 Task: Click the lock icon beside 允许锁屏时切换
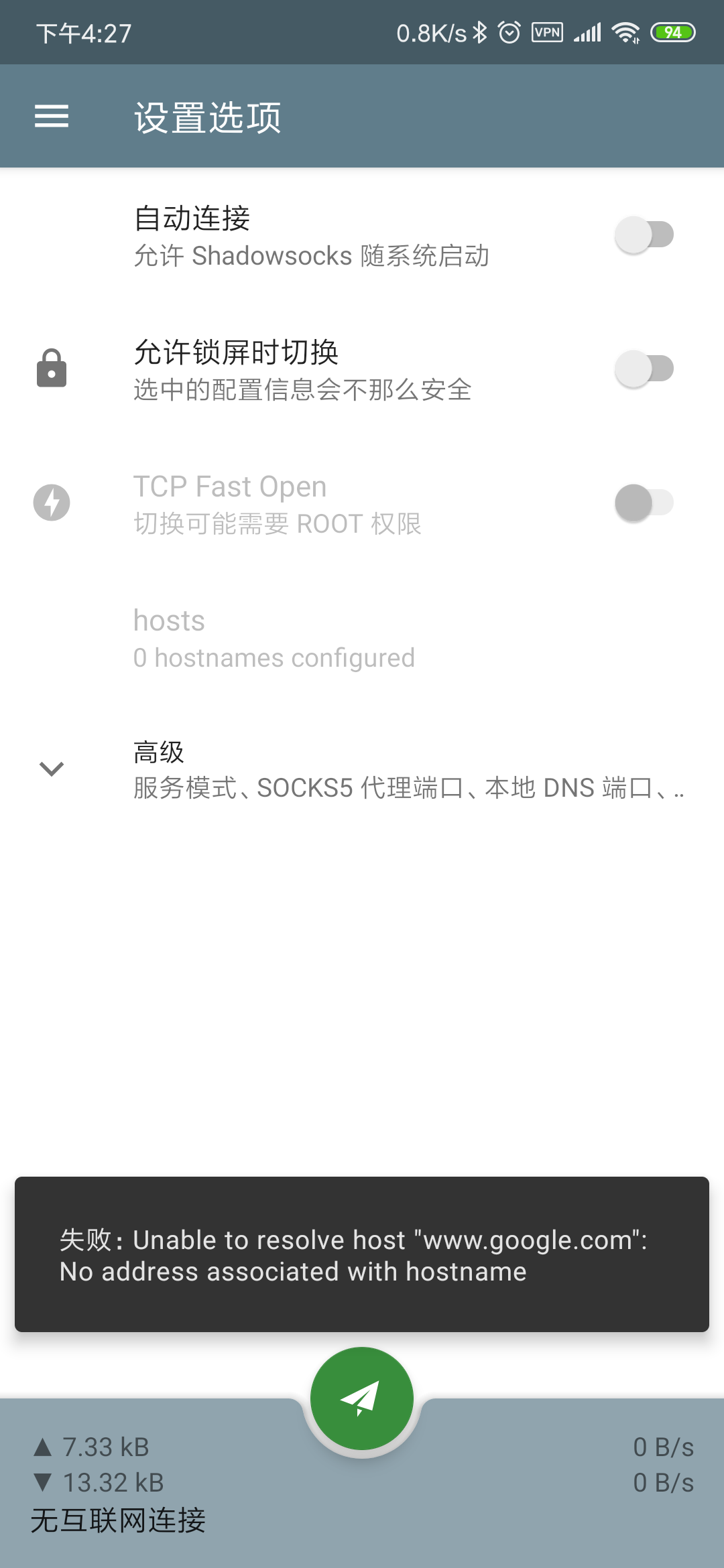click(x=52, y=368)
